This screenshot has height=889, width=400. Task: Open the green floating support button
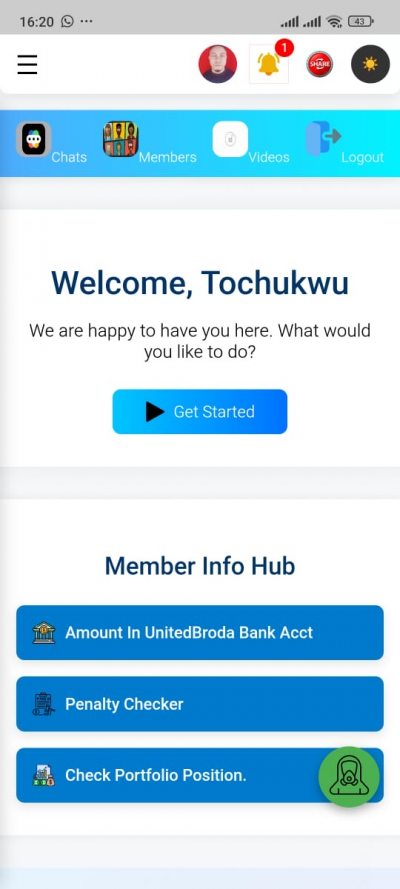pyautogui.click(x=349, y=777)
